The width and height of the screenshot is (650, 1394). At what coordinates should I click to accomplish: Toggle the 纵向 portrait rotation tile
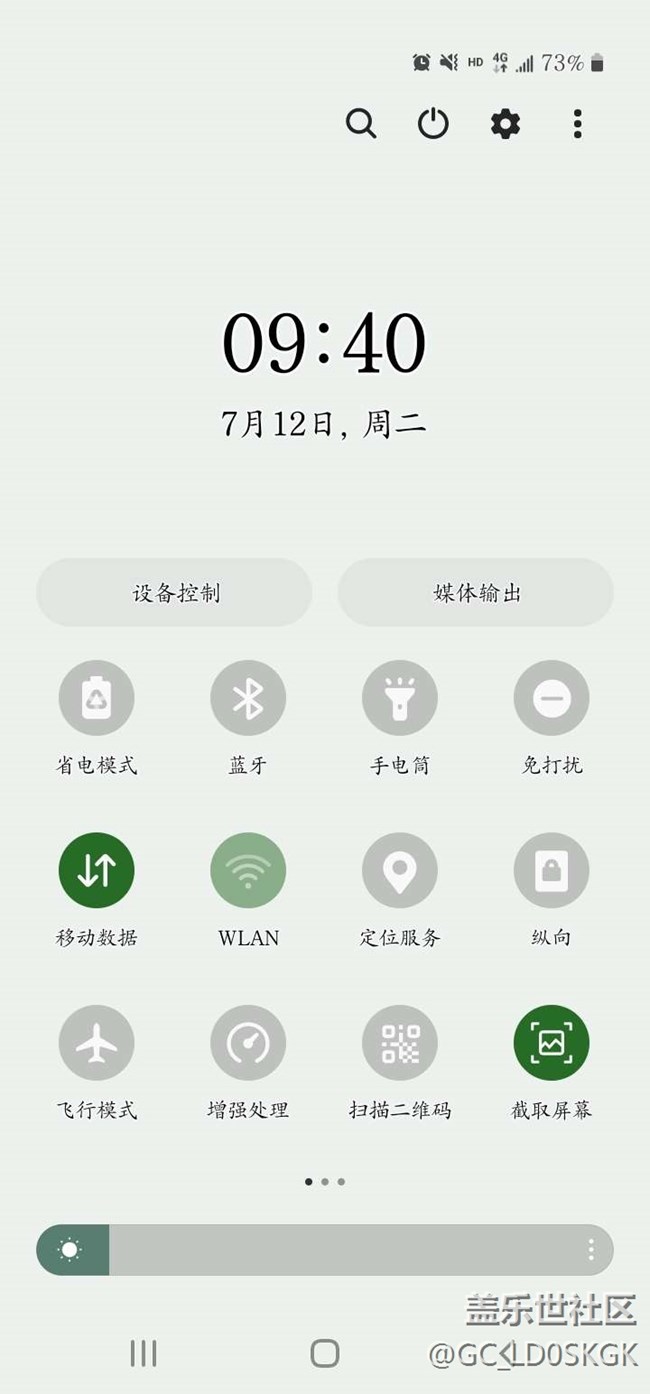pos(551,870)
